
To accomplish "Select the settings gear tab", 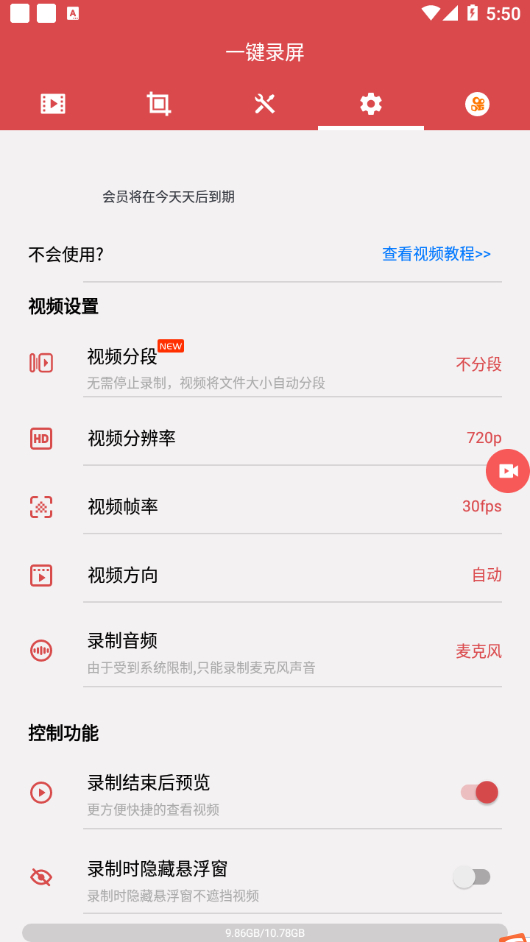I will [371, 104].
